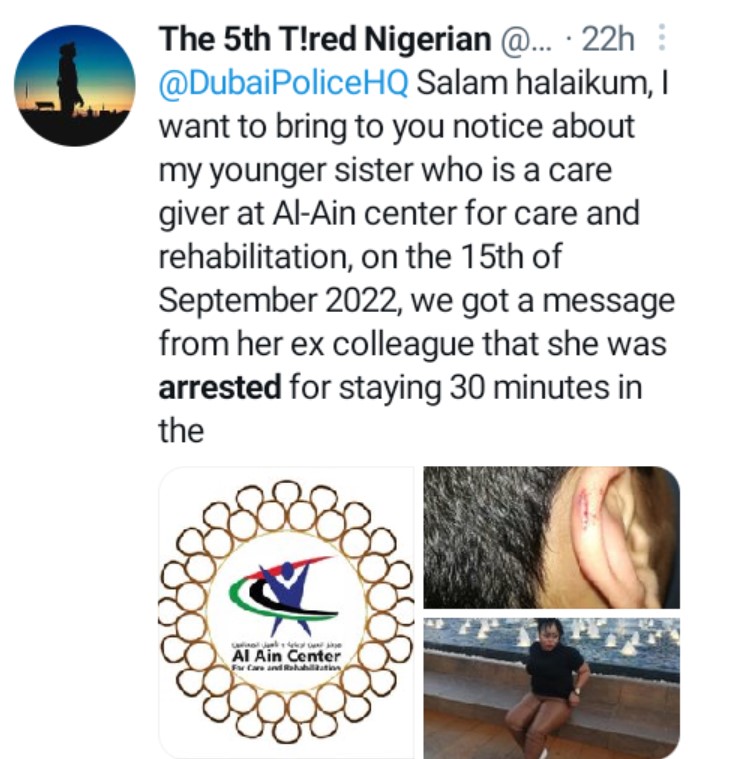View the Al Ain Center logo image
The height and width of the screenshot is (759, 736).
tap(287, 612)
